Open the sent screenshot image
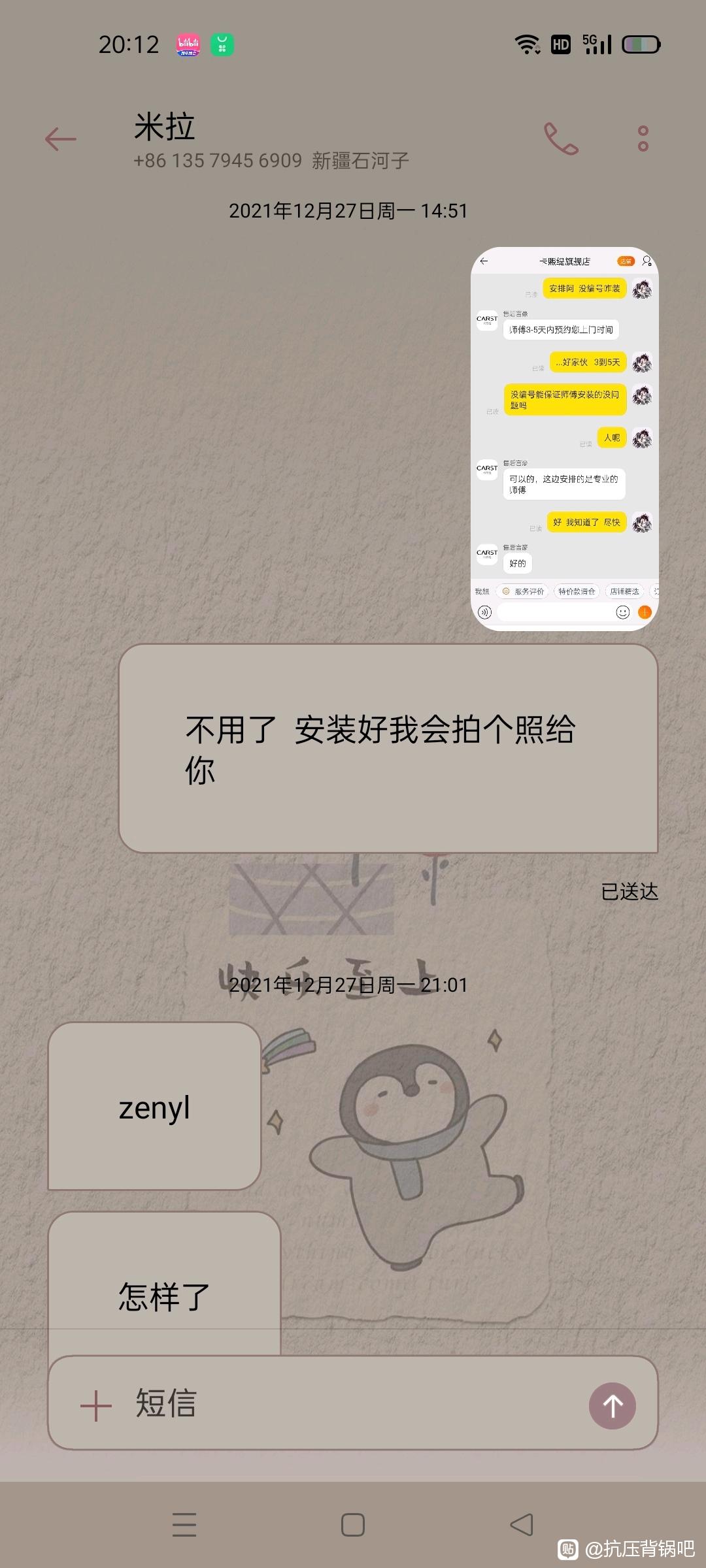Screen dimensions: 706x1568 pyautogui.click(x=564, y=438)
